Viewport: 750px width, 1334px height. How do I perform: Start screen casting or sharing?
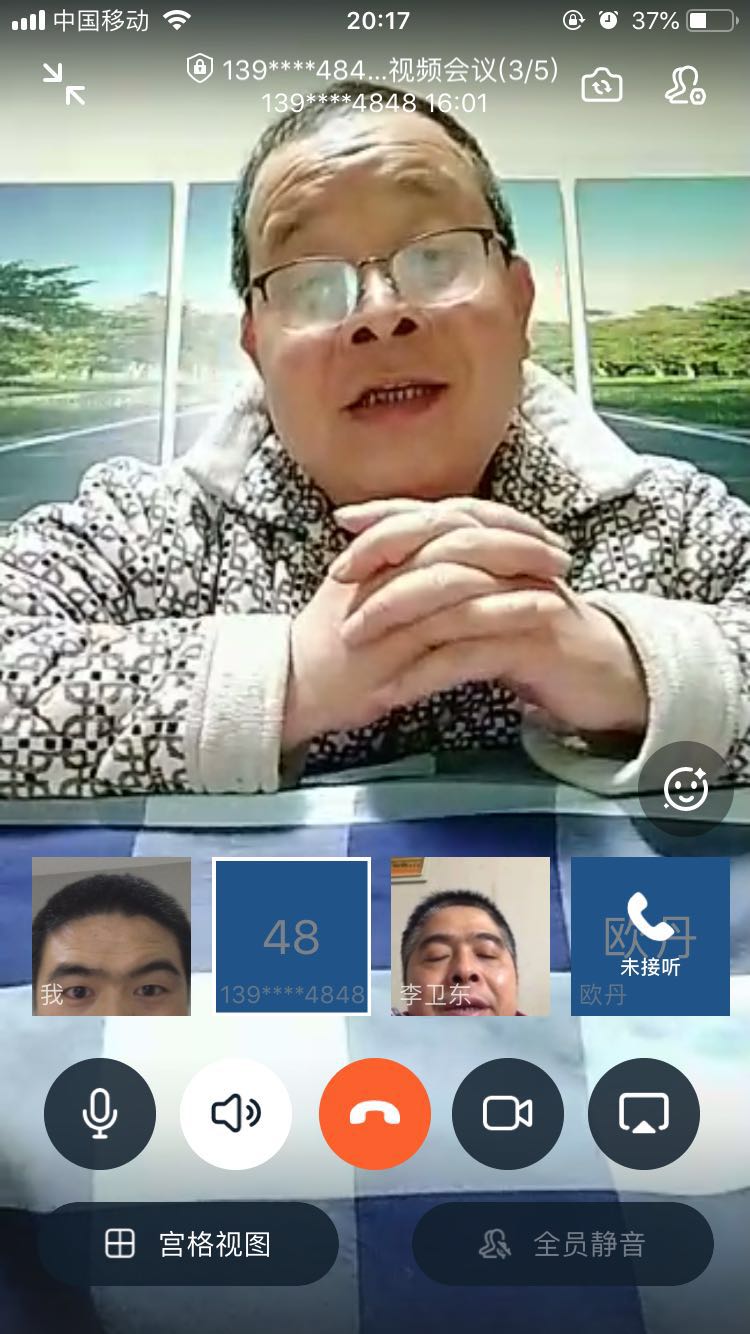tap(644, 1113)
